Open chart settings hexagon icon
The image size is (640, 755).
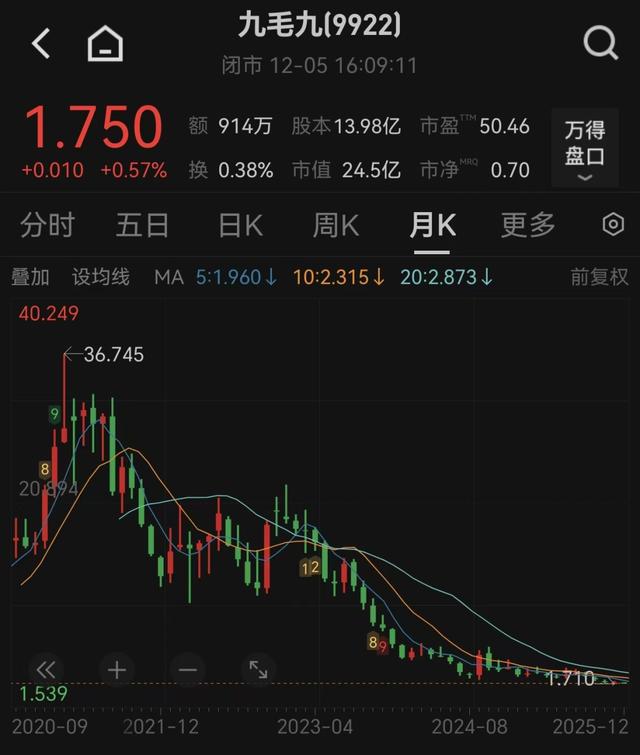coord(613,225)
